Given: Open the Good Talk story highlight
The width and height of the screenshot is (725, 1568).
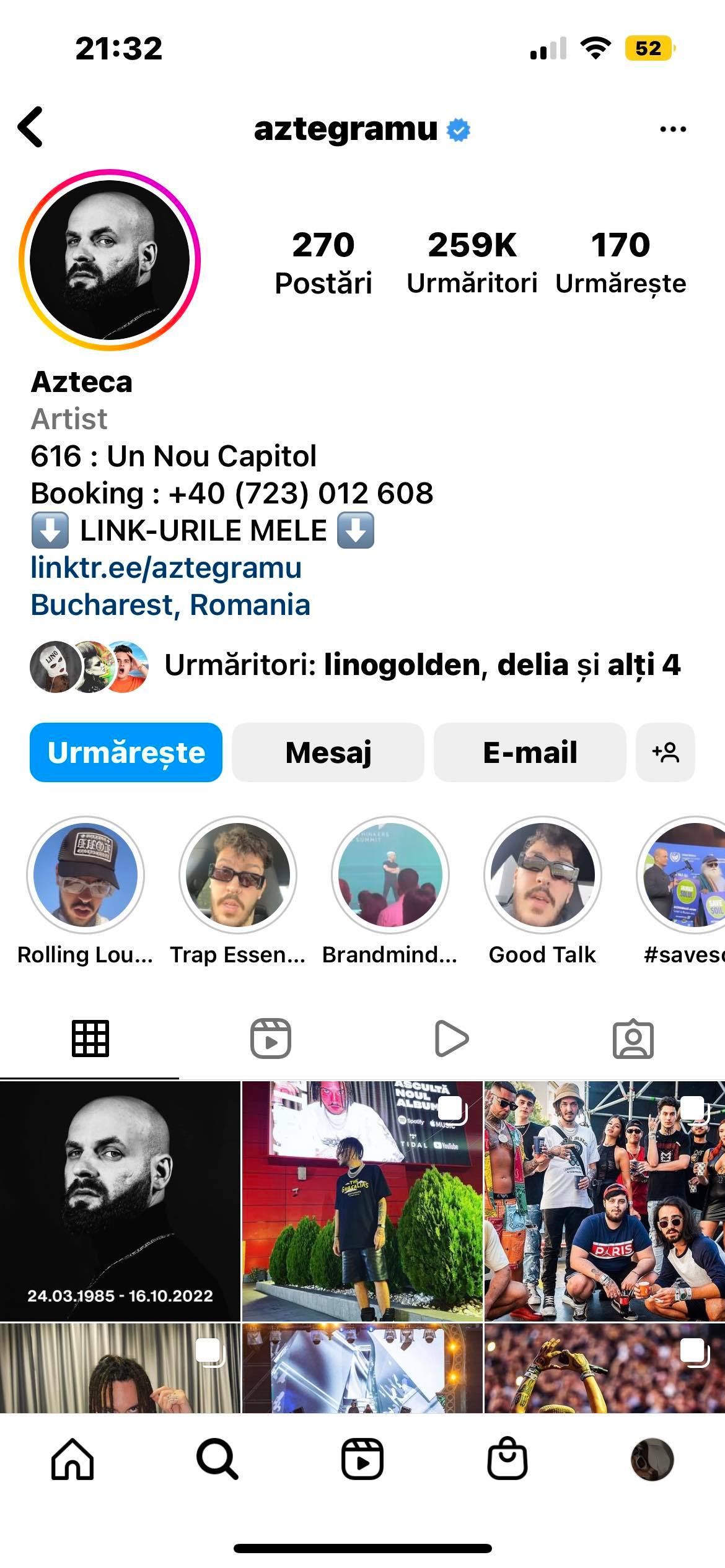Looking at the screenshot, I should click(542, 875).
